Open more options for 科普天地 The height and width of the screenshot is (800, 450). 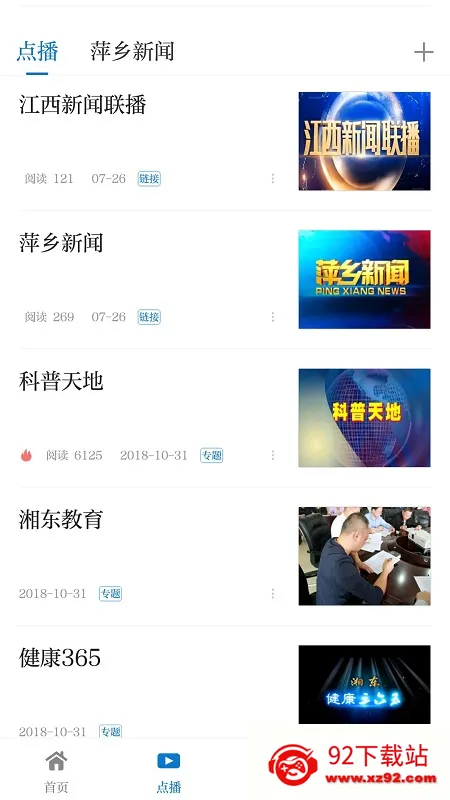tap(273, 455)
